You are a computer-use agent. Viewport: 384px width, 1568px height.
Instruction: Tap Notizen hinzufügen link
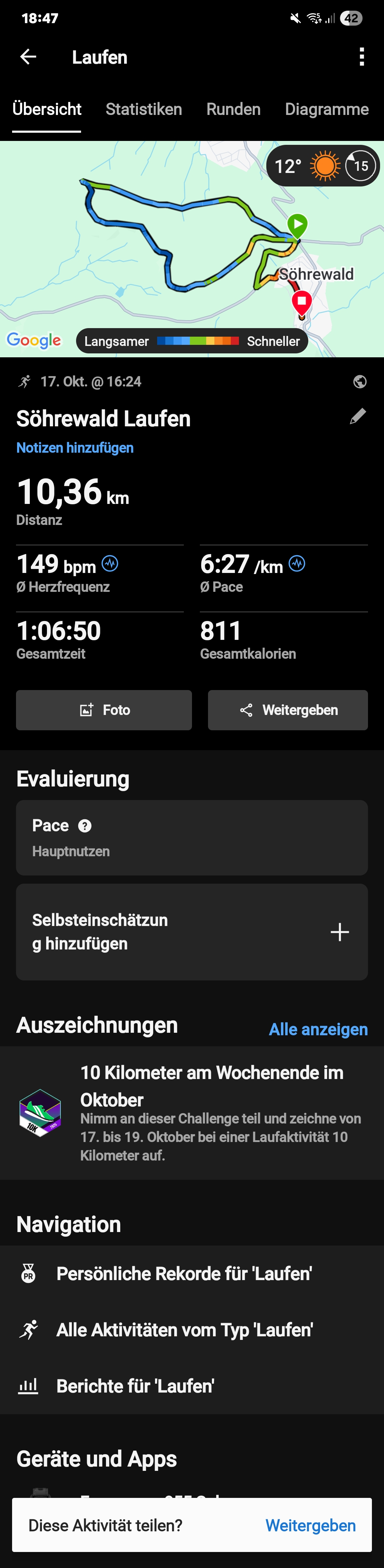(75, 448)
